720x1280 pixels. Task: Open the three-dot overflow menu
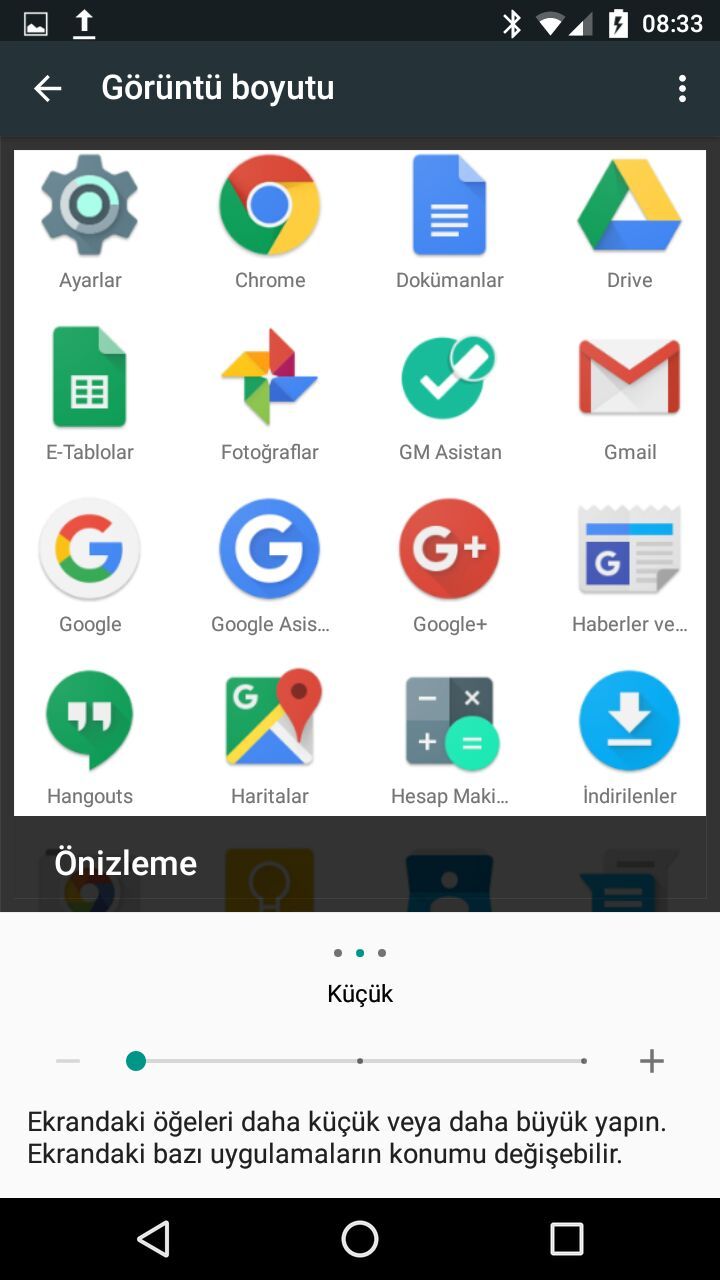pos(682,88)
